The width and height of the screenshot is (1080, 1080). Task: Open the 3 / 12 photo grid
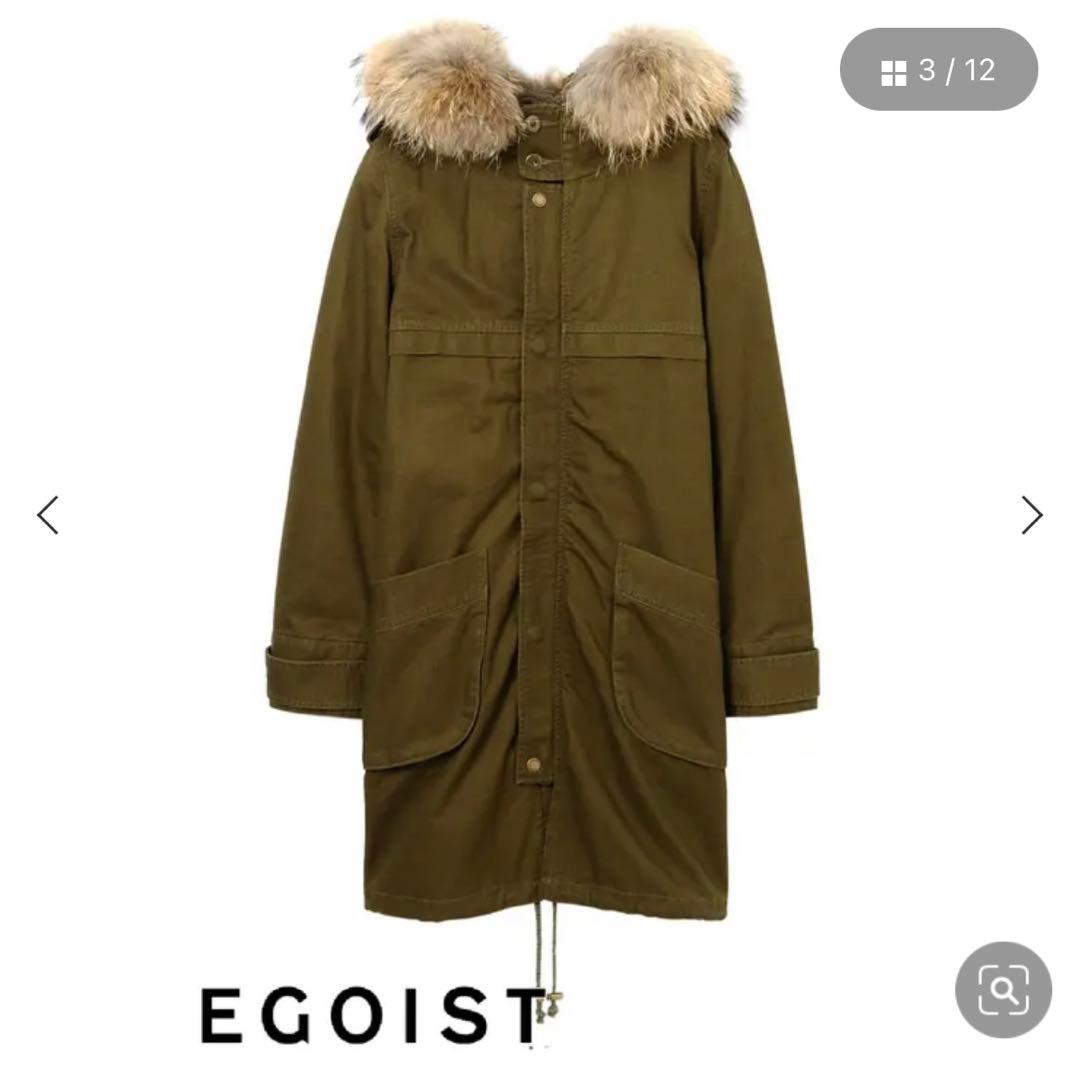point(938,70)
